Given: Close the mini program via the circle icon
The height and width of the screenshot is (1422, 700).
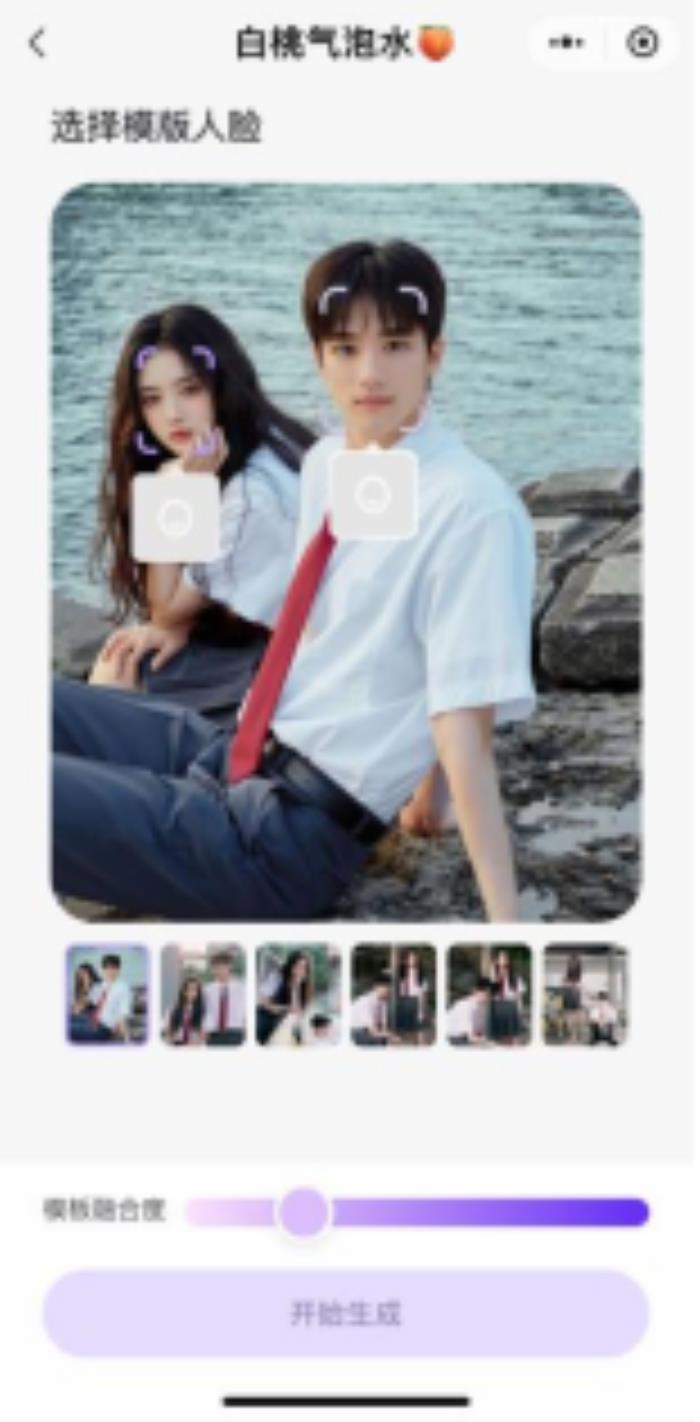Looking at the screenshot, I should 642,43.
